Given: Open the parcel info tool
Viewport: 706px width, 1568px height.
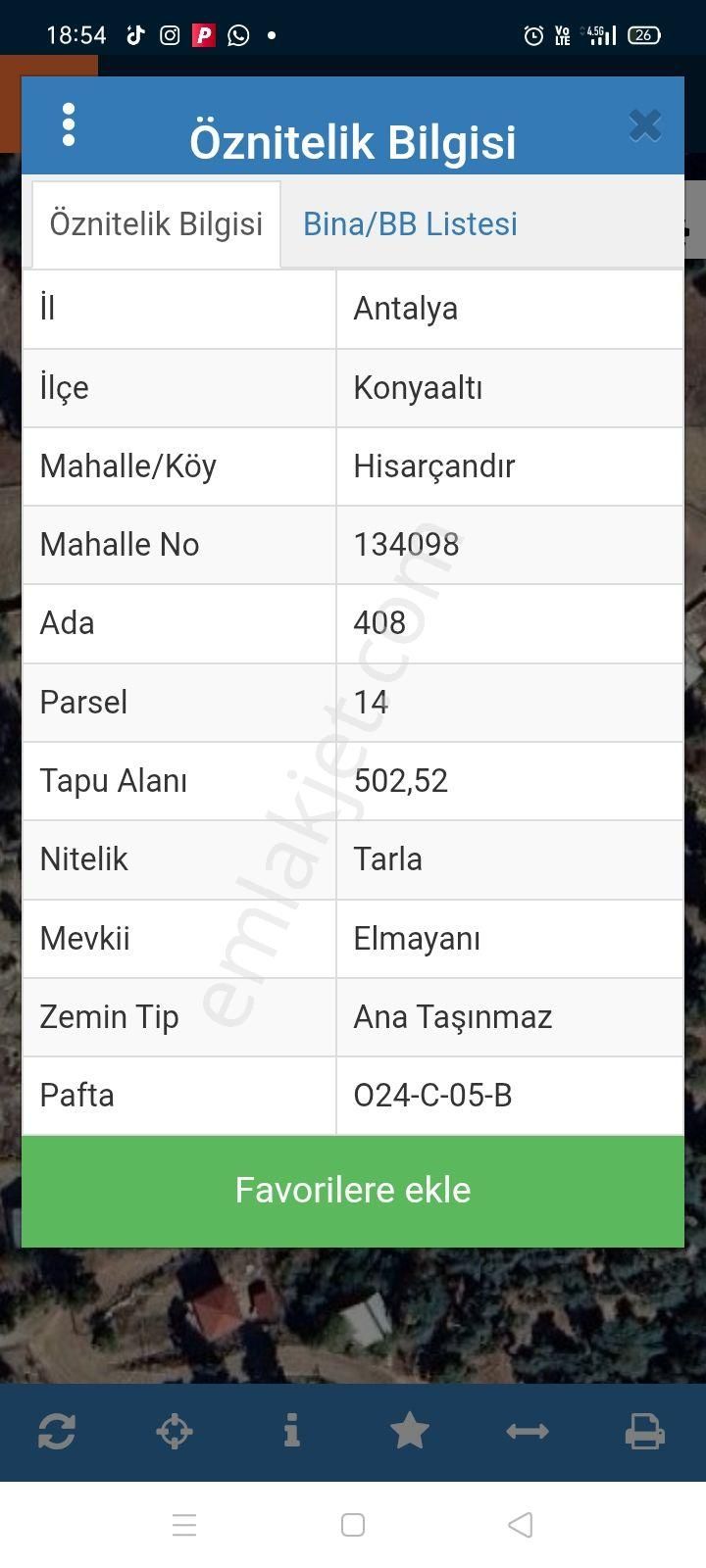Looking at the screenshot, I should 292,1431.
